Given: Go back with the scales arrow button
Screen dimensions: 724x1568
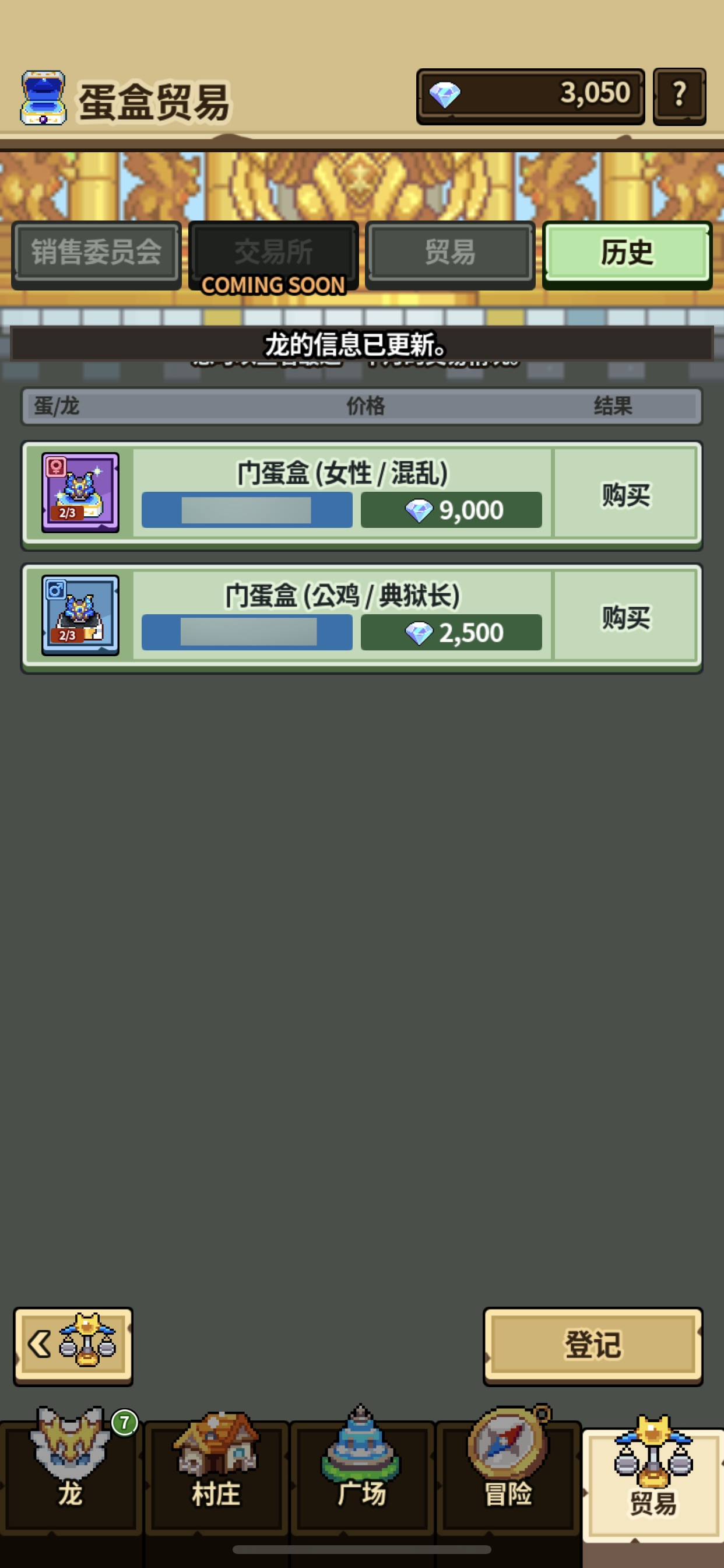Looking at the screenshot, I should 73,1345.
